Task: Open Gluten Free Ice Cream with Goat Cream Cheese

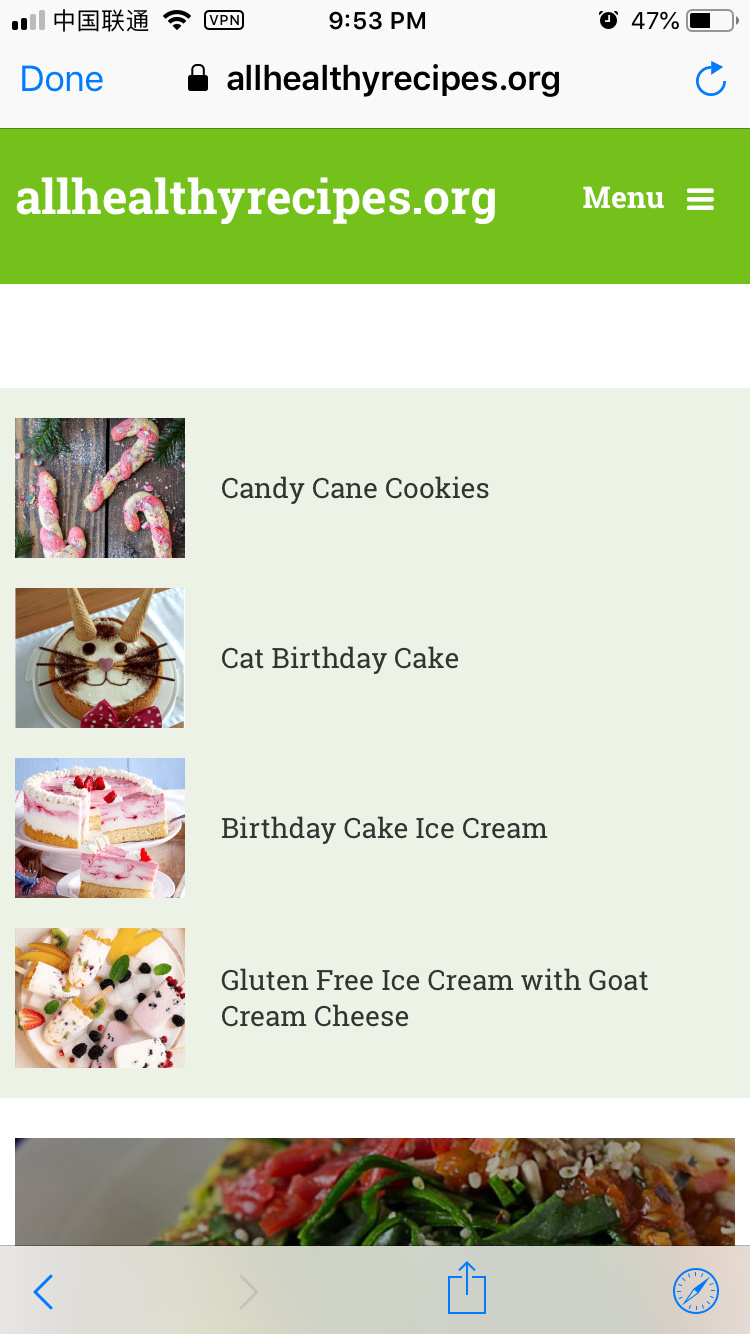Action: (435, 998)
